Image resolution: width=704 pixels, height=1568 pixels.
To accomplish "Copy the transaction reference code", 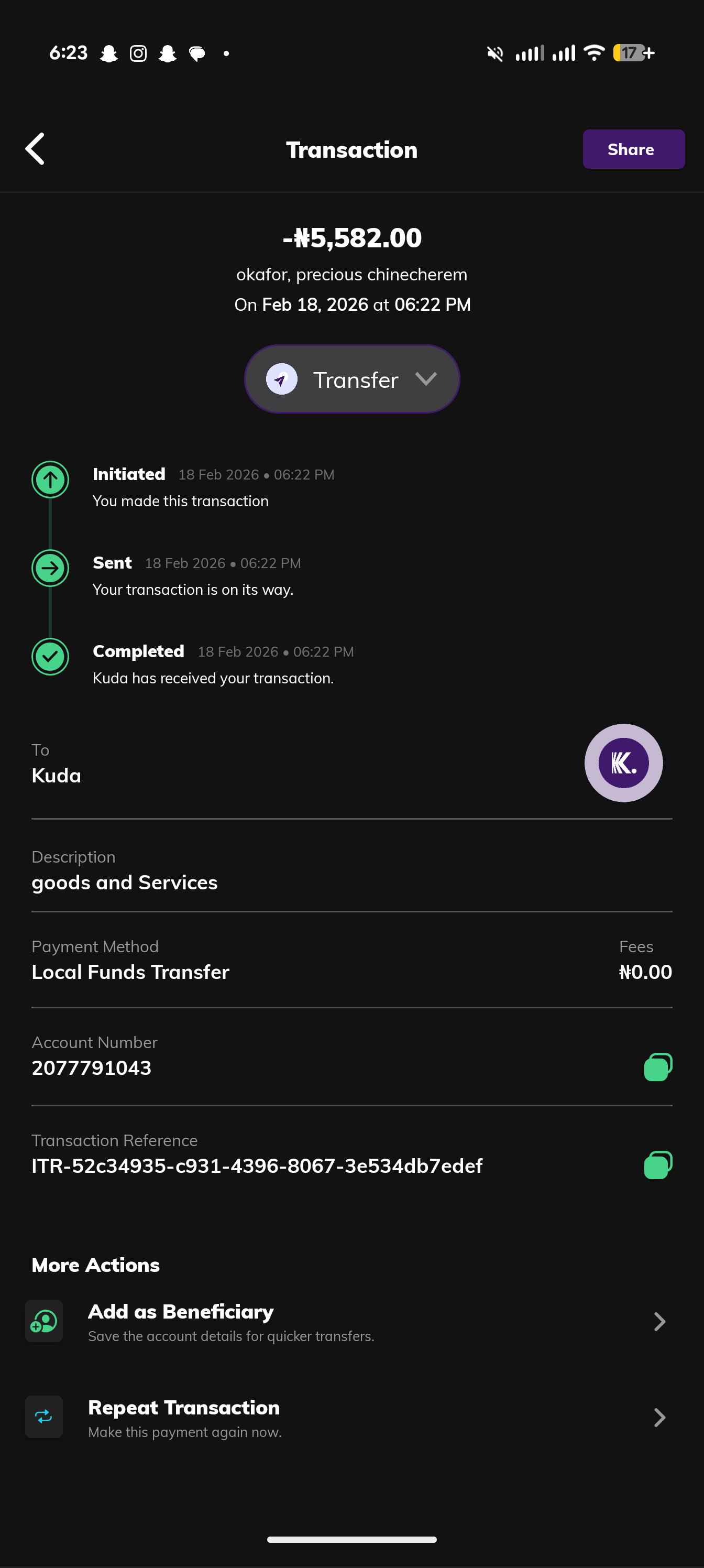I will pos(657,1165).
